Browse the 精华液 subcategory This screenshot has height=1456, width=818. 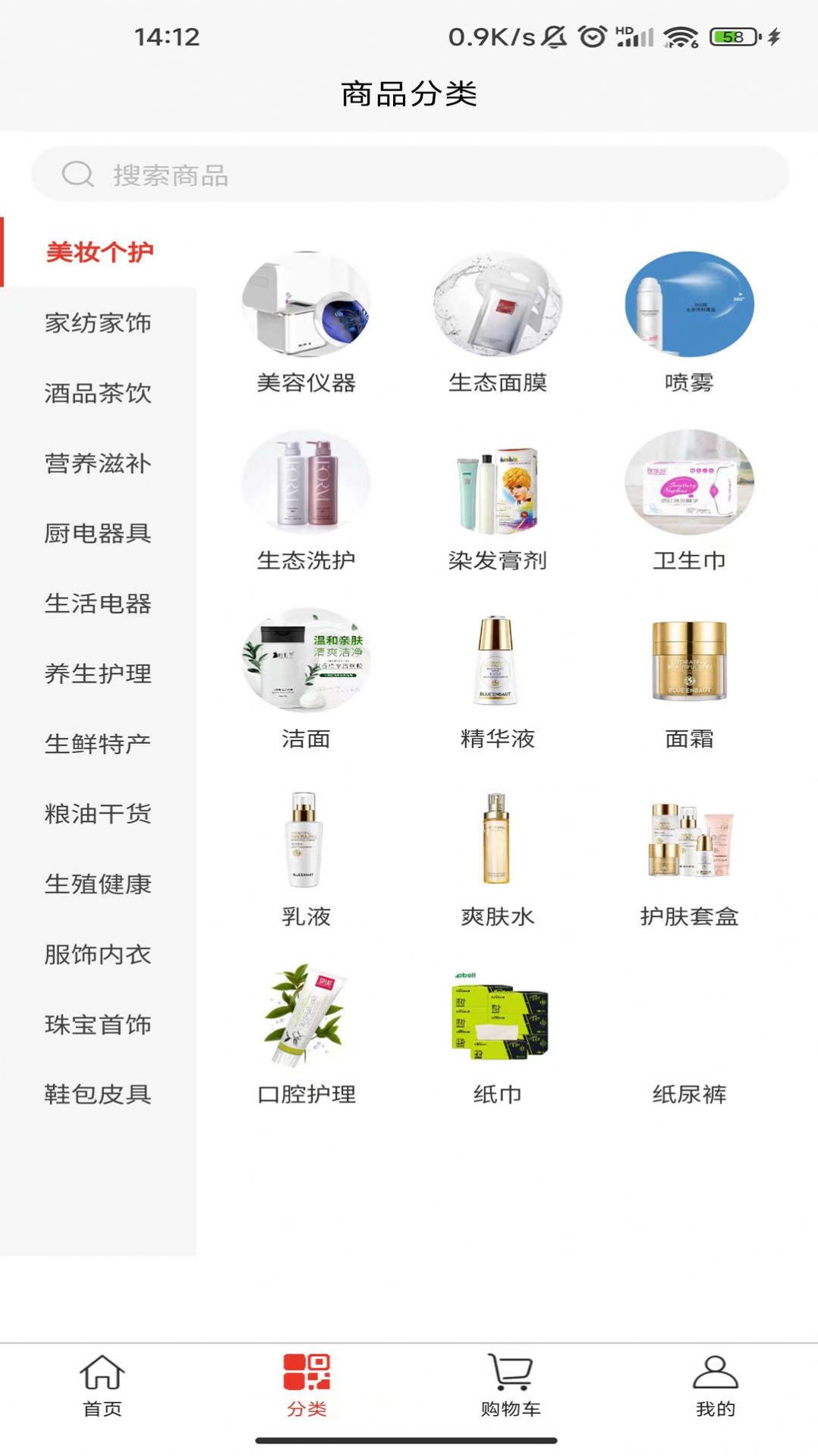click(497, 679)
